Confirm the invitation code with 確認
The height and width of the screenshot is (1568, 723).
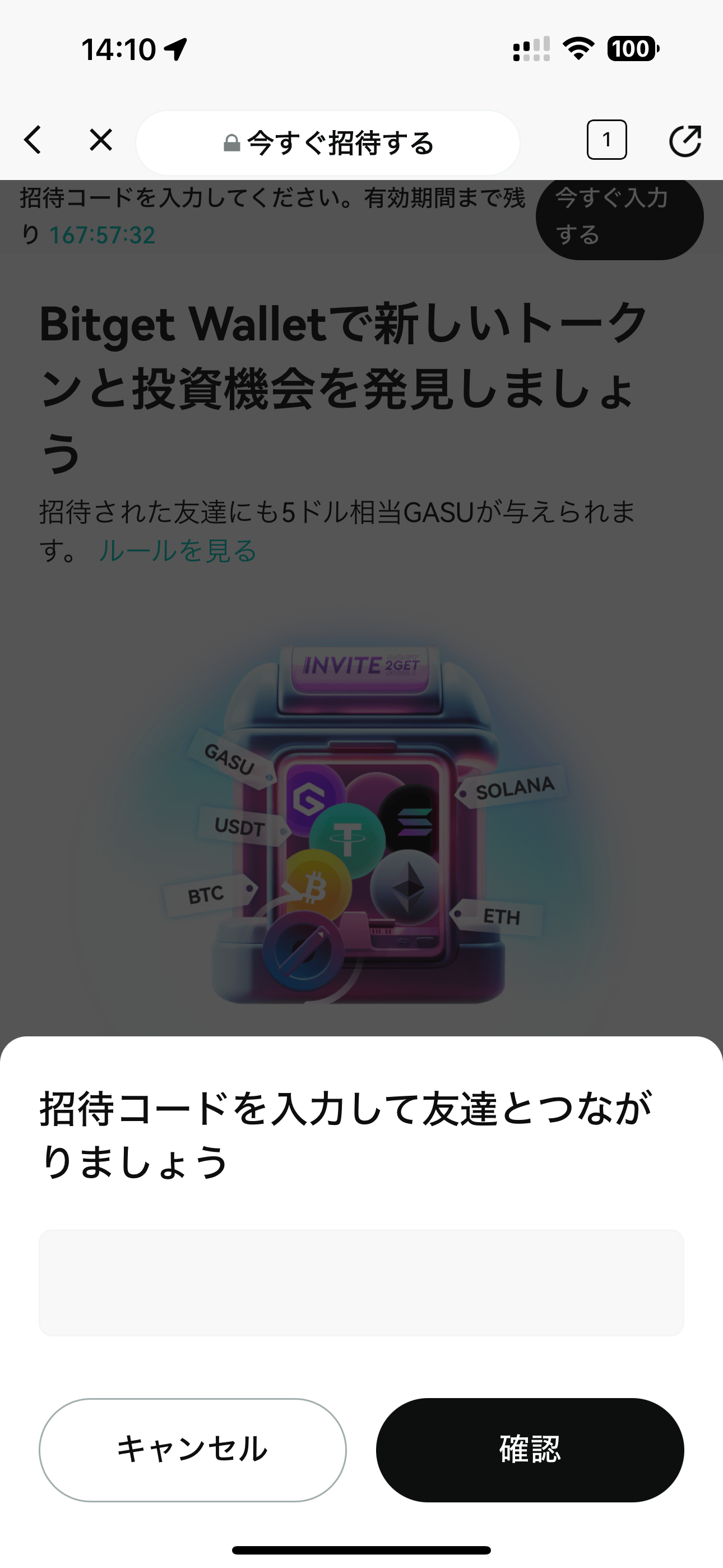coord(530,1449)
